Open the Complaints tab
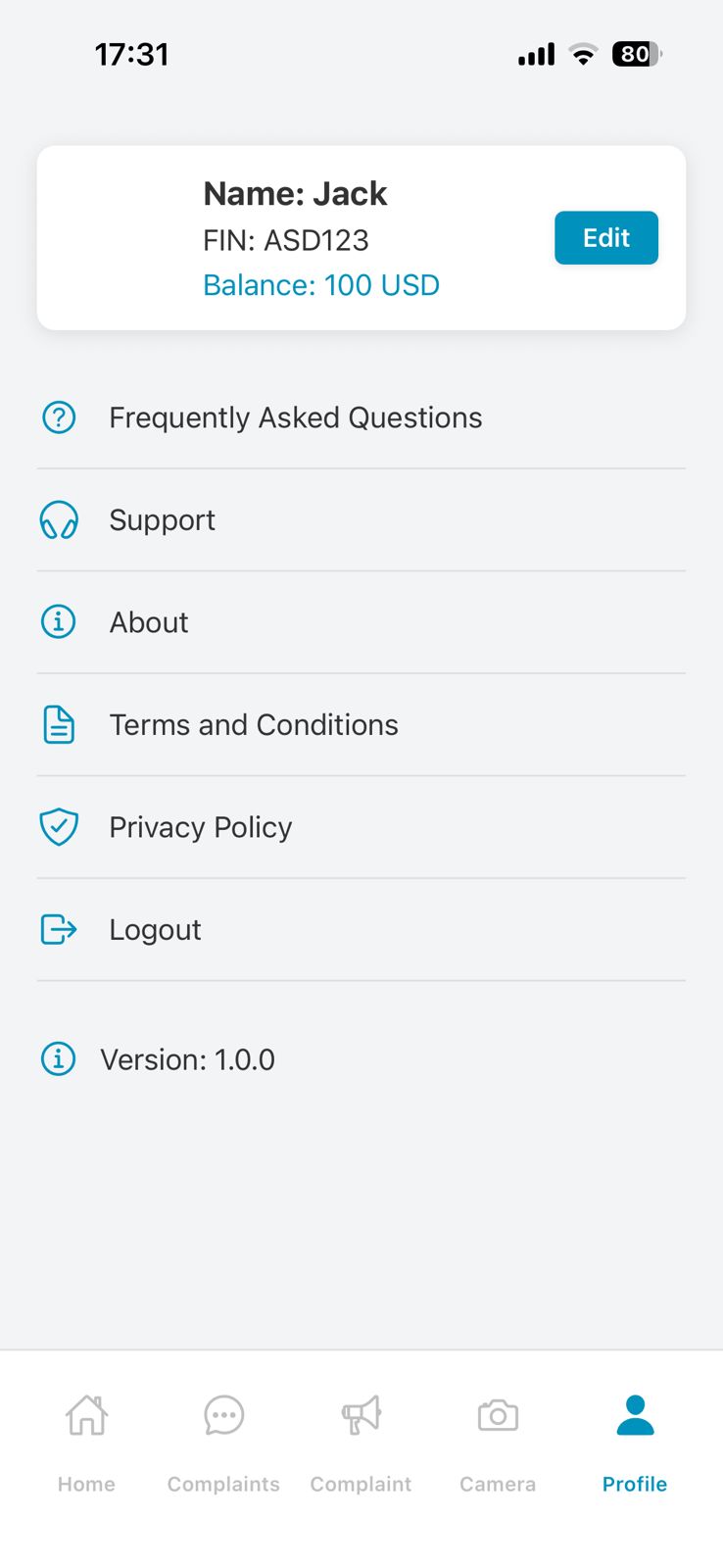 point(223,1441)
